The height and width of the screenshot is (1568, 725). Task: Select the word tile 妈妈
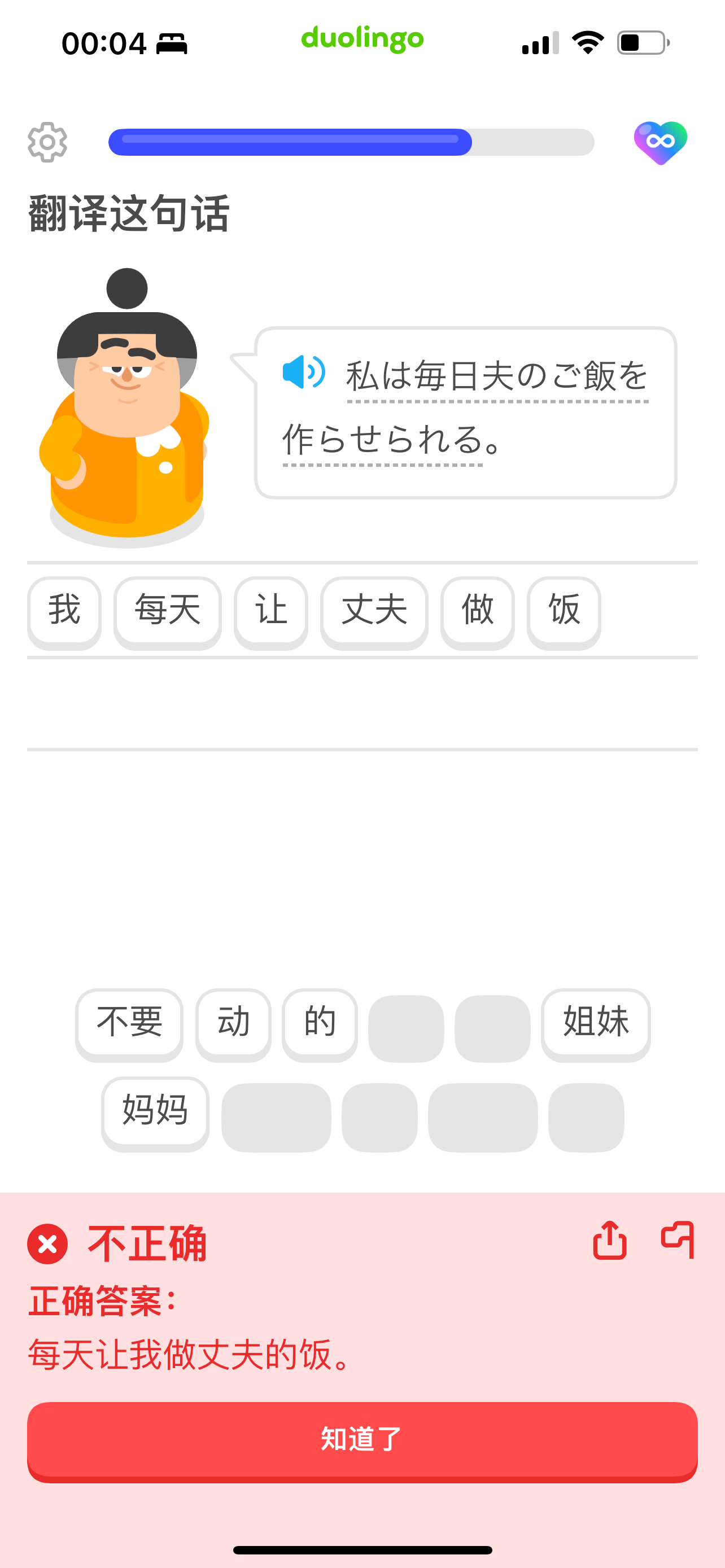[155, 1113]
